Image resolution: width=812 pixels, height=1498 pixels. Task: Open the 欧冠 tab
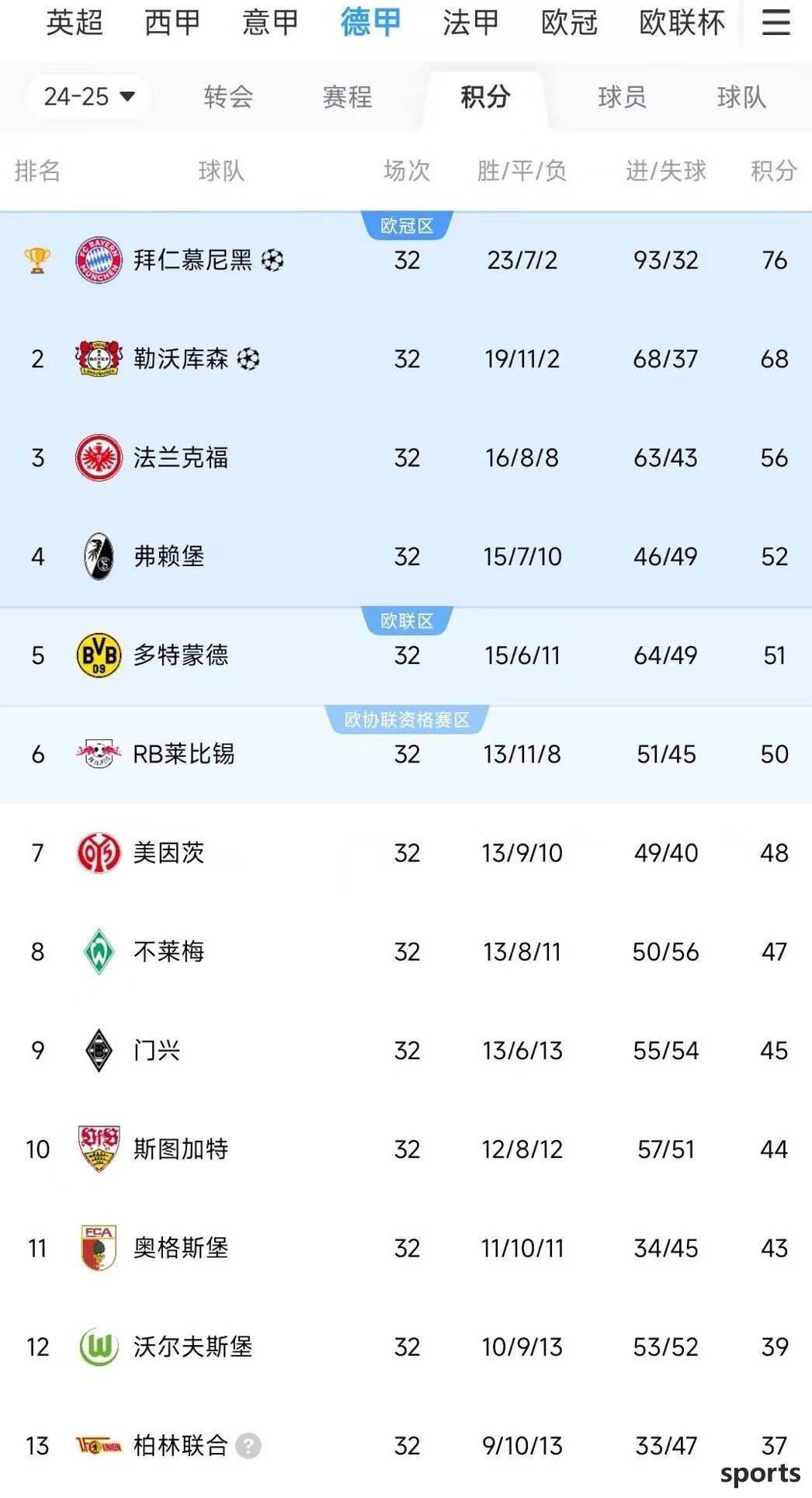(x=569, y=23)
